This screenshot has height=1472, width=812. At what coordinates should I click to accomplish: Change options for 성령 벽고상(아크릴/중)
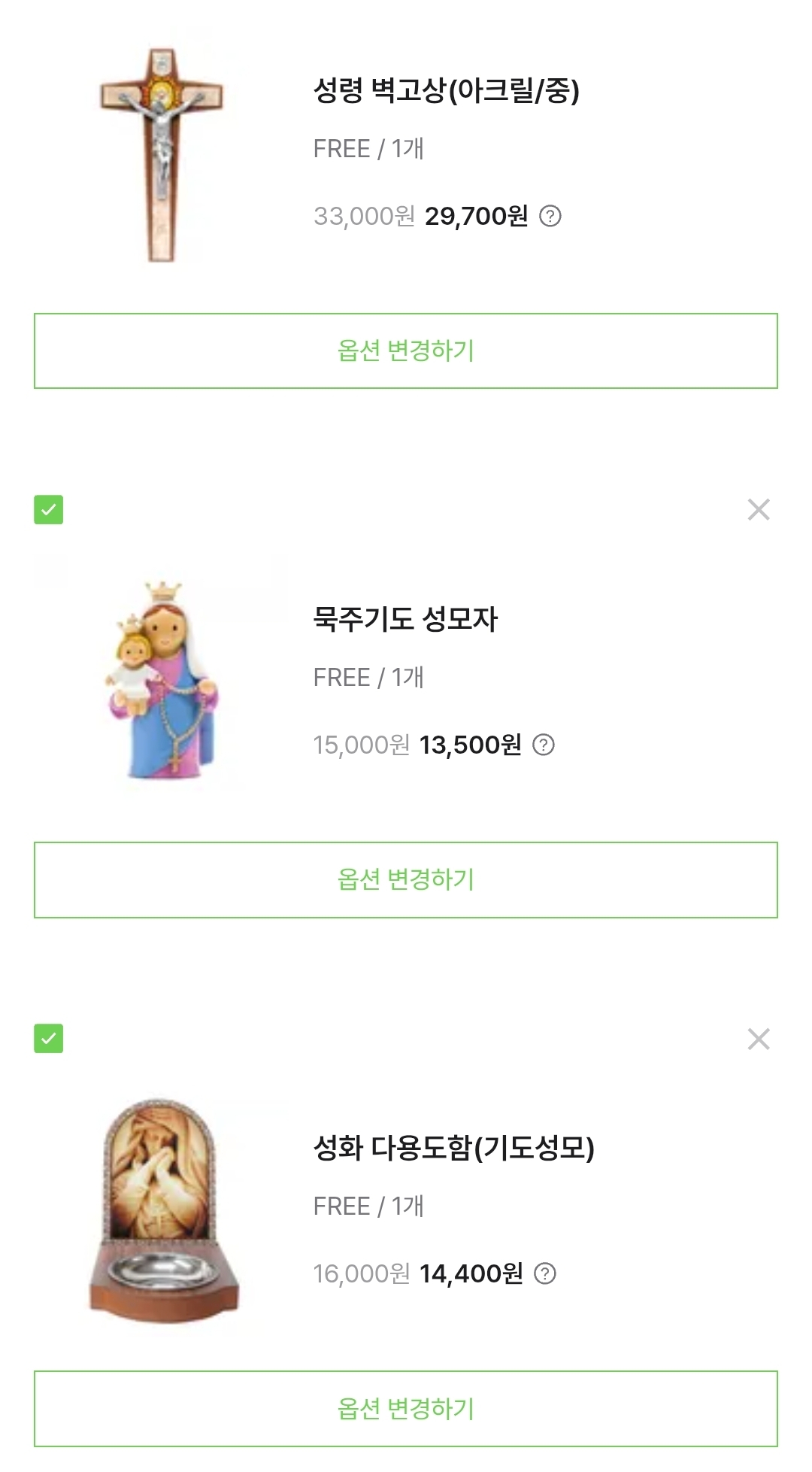(x=405, y=351)
